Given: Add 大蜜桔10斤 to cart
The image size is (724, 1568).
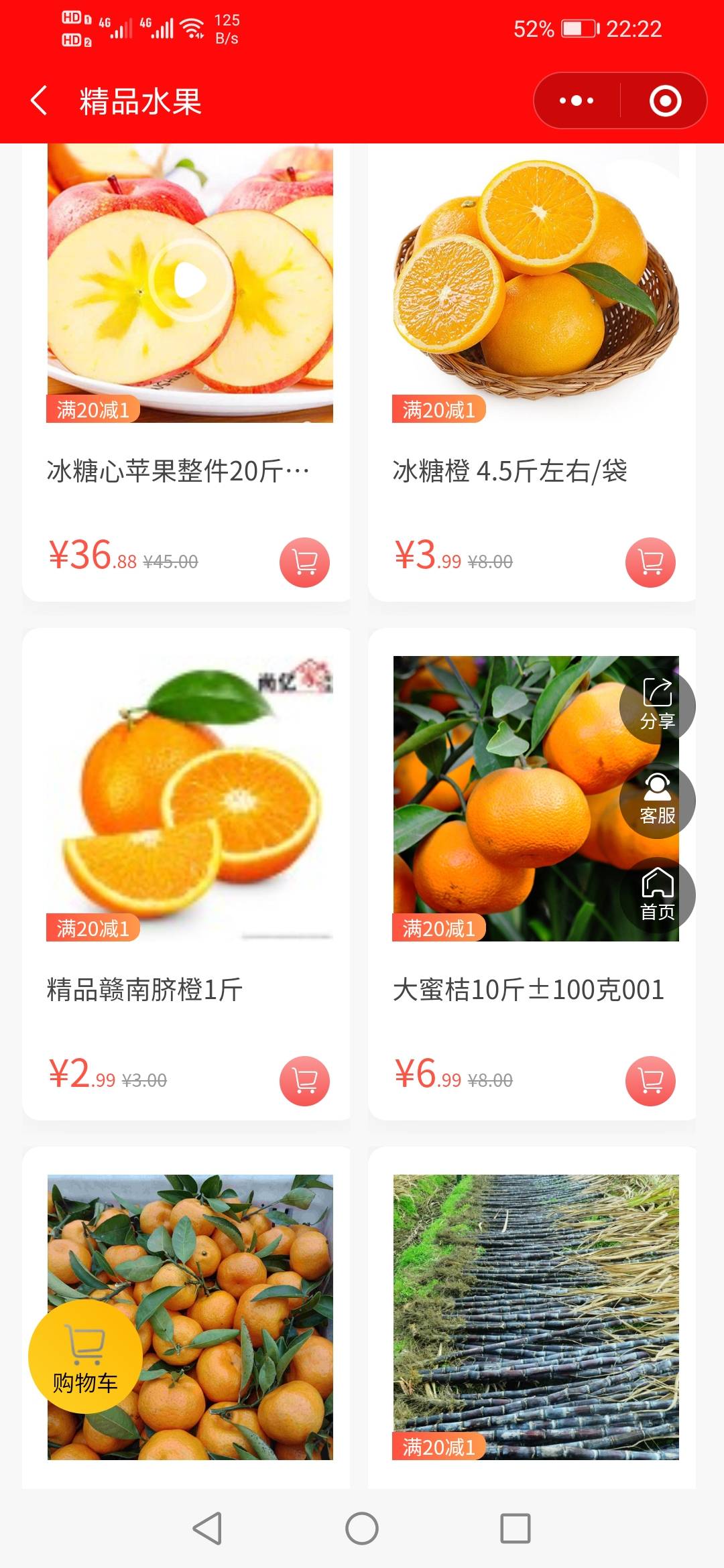Looking at the screenshot, I should 650,1081.
